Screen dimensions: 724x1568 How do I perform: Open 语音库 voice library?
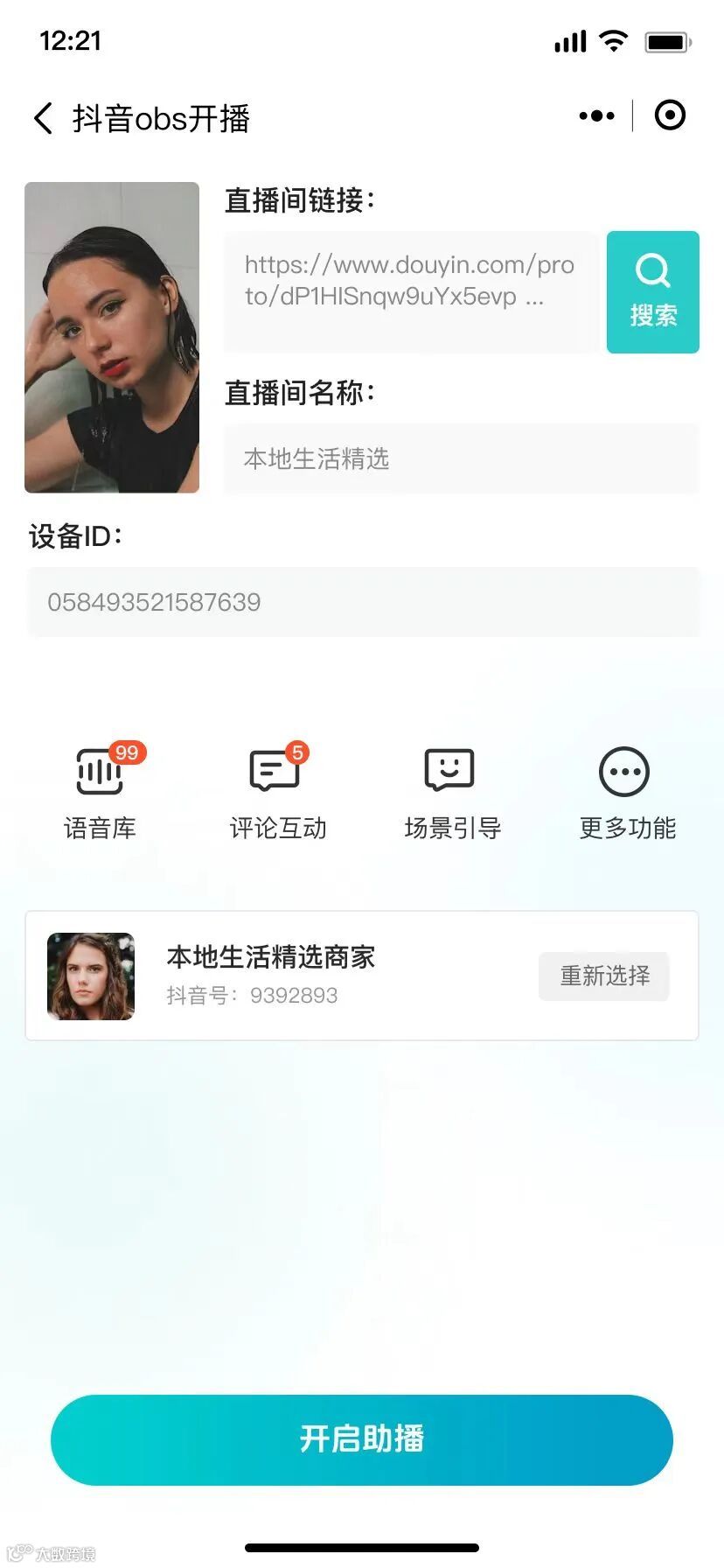[x=100, y=791]
